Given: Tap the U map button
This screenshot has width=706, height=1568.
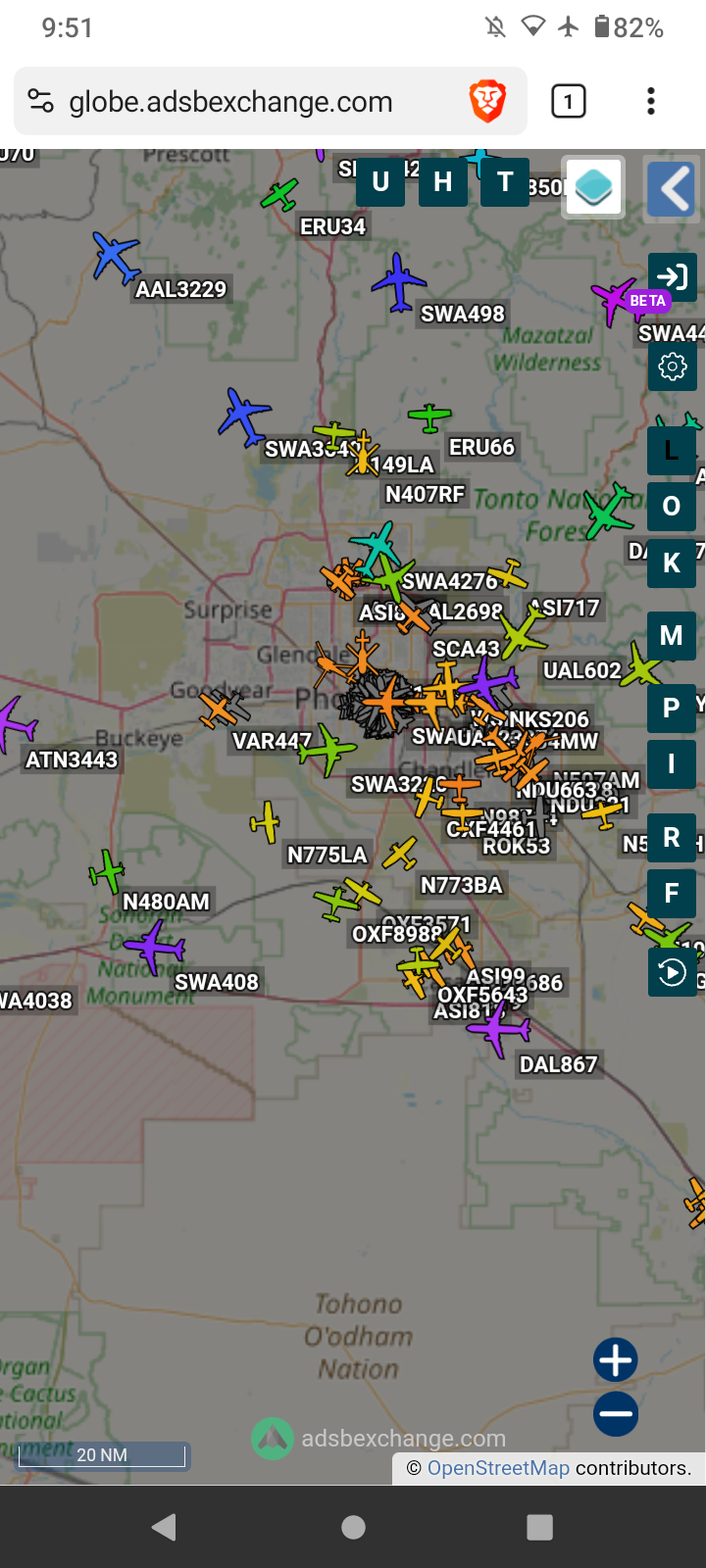Looking at the screenshot, I should 380,182.
